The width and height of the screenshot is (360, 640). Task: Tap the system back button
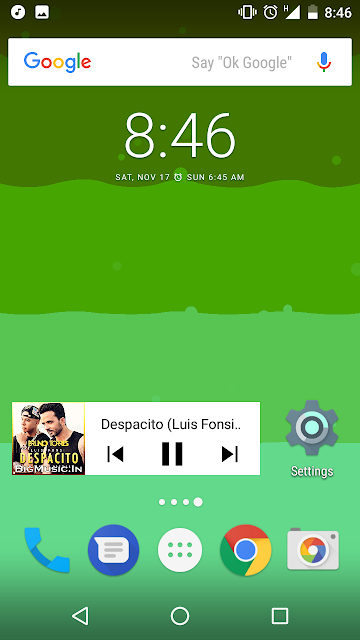(x=80, y=616)
